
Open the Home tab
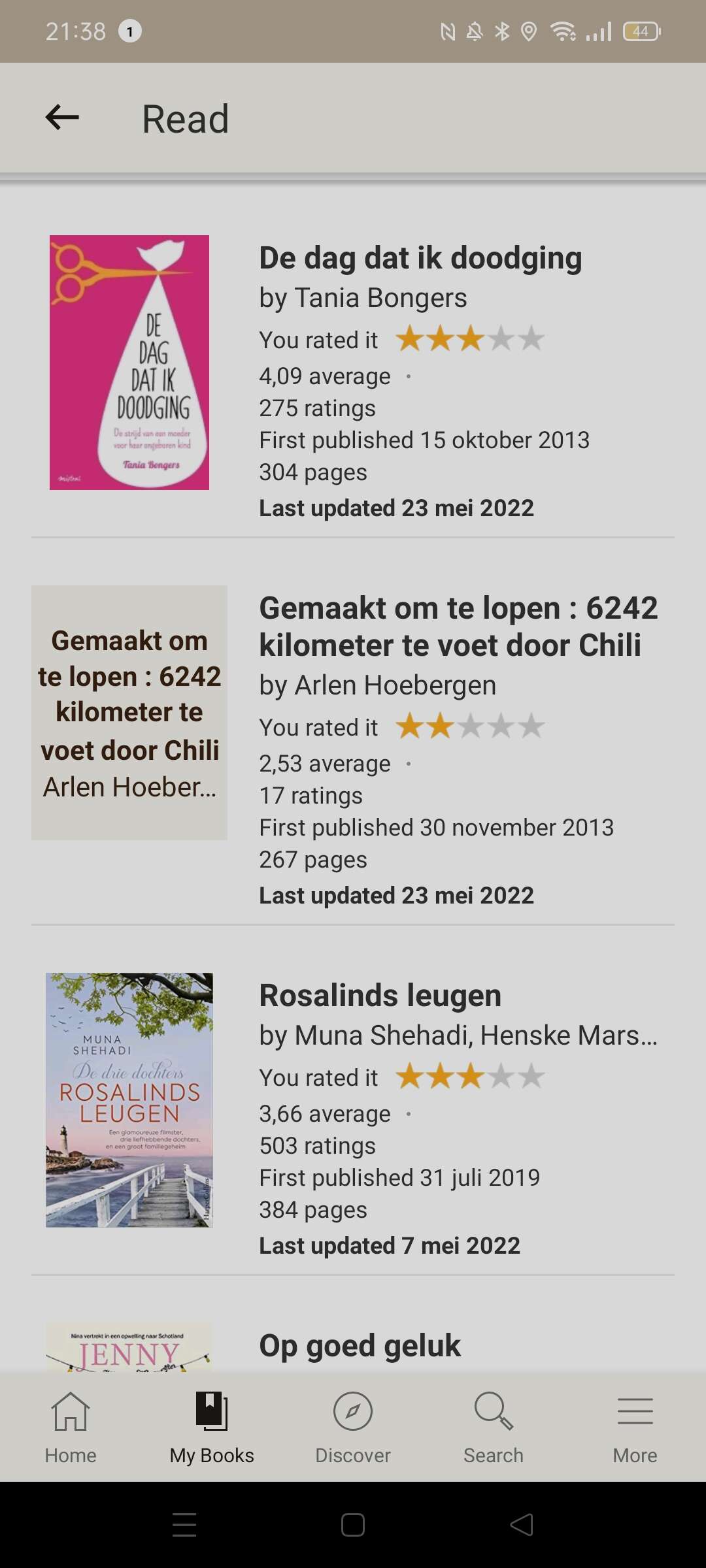(x=71, y=1427)
